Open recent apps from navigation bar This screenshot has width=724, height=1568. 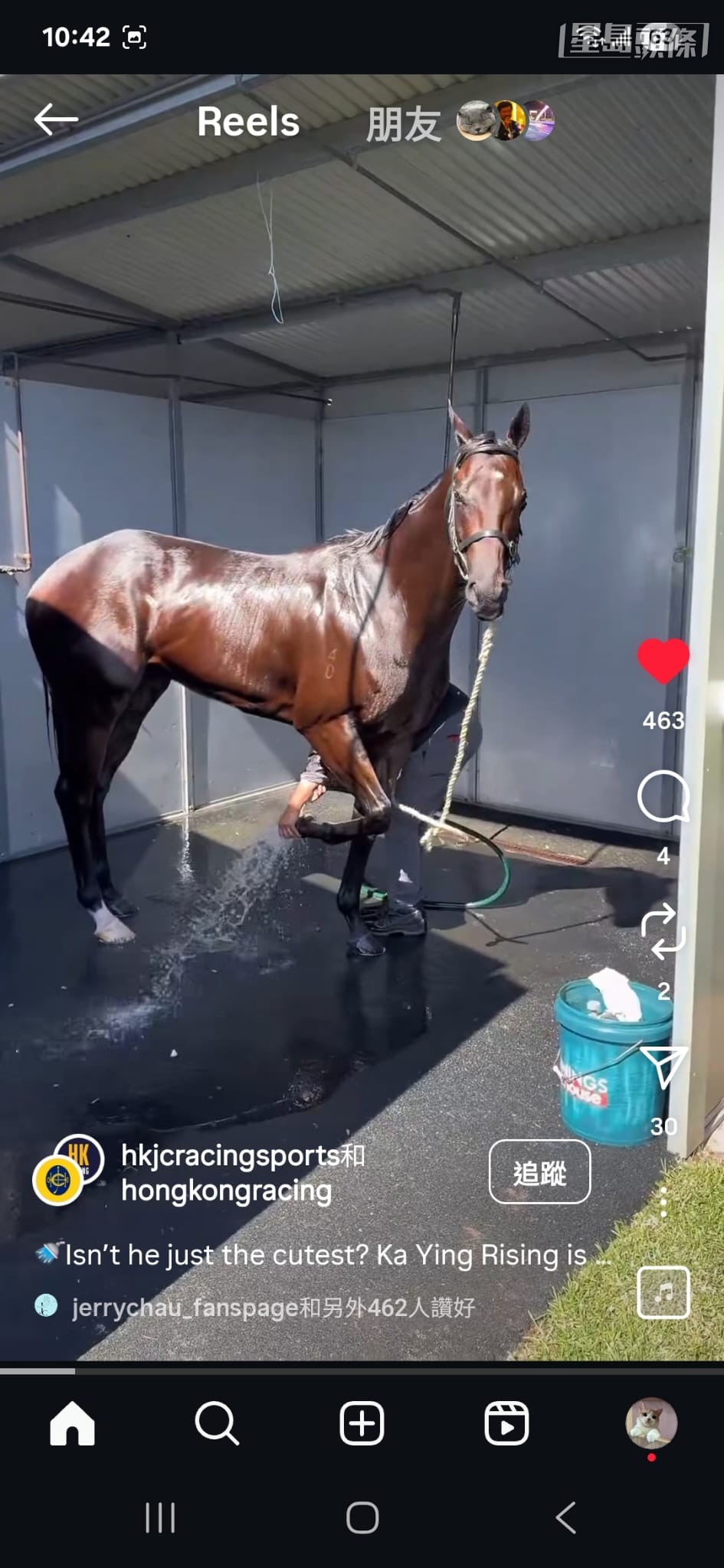[160, 1517]
